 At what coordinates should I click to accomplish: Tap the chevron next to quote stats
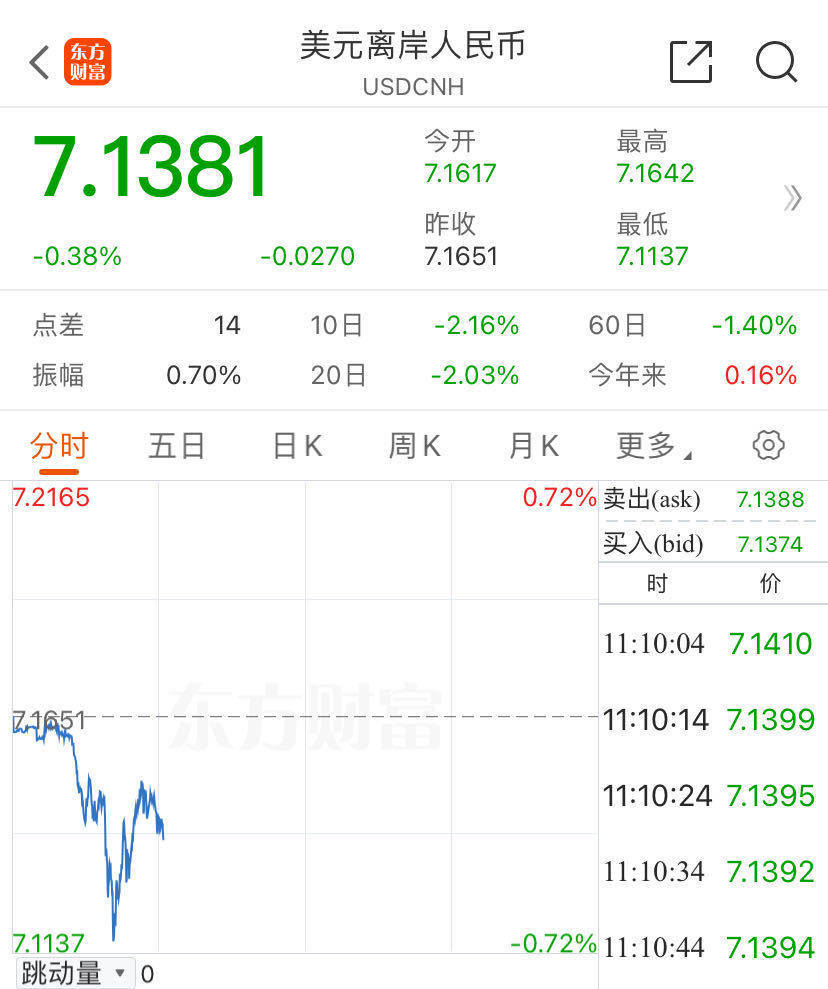coord(793,197)
